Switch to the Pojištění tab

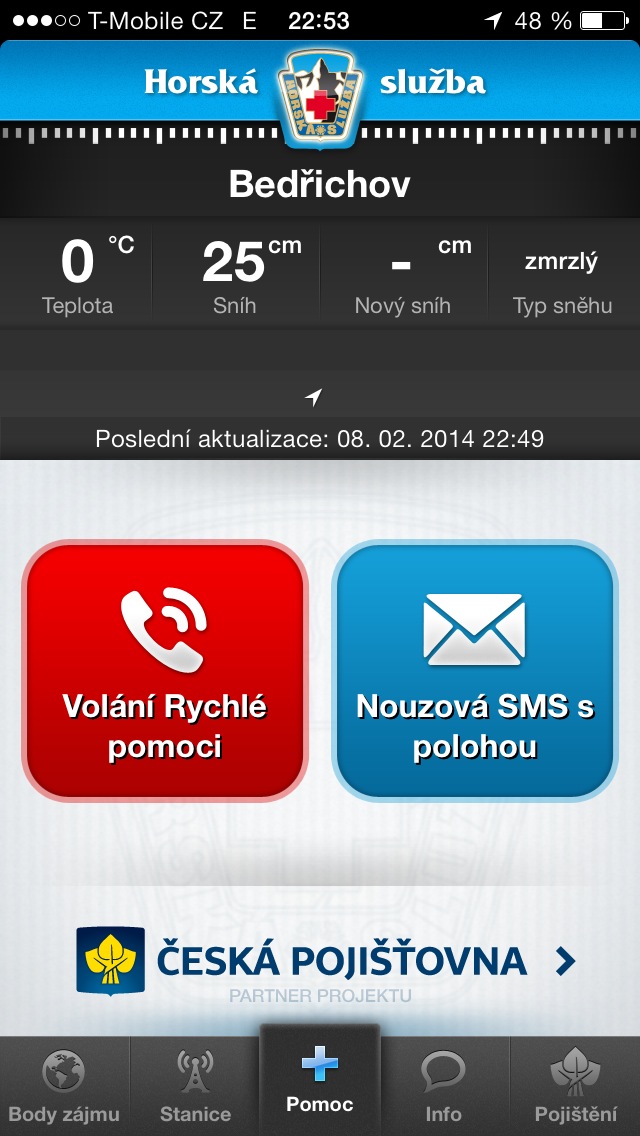[x=576, y=1088]
